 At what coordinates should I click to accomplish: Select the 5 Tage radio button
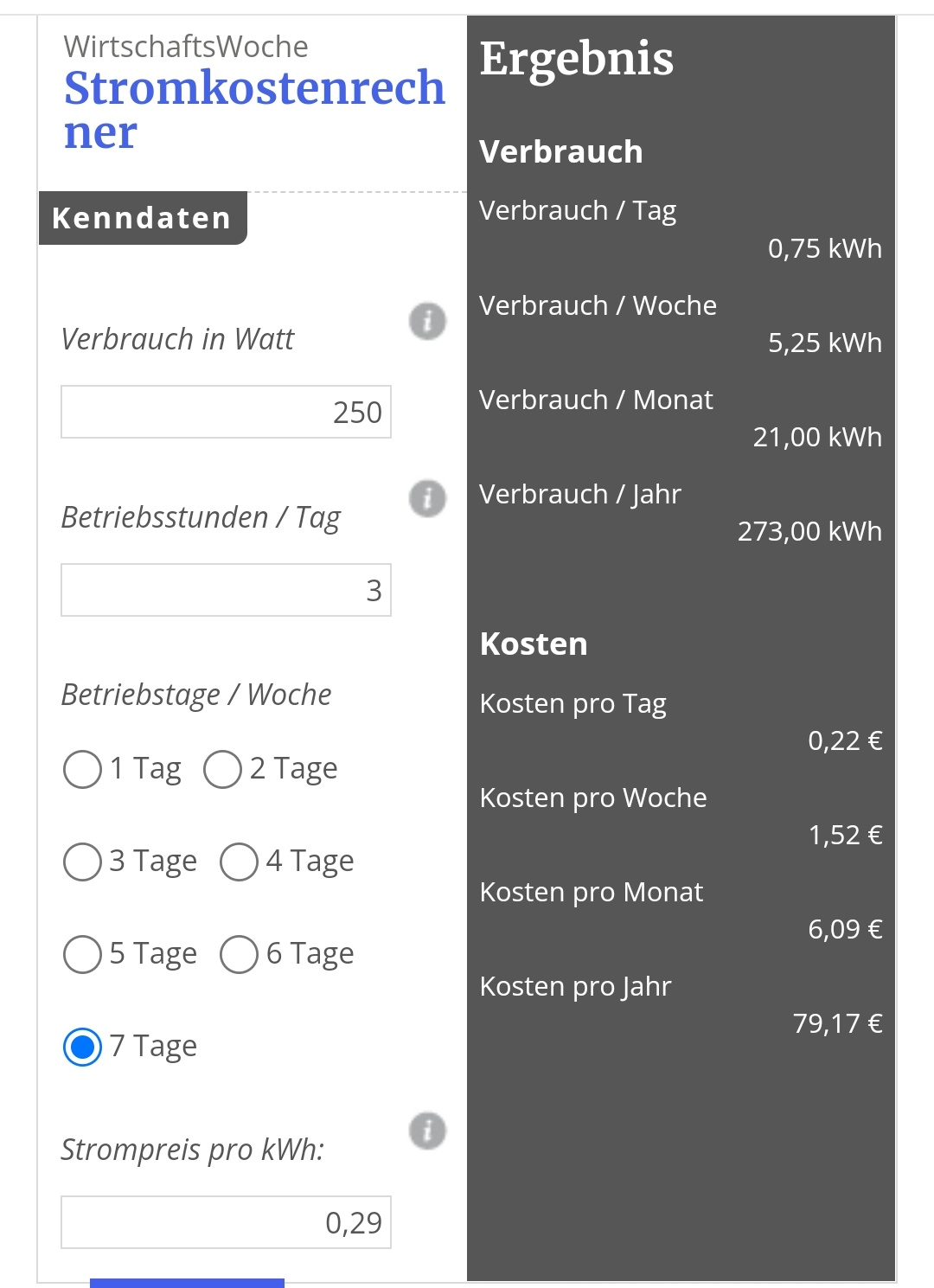83,954
